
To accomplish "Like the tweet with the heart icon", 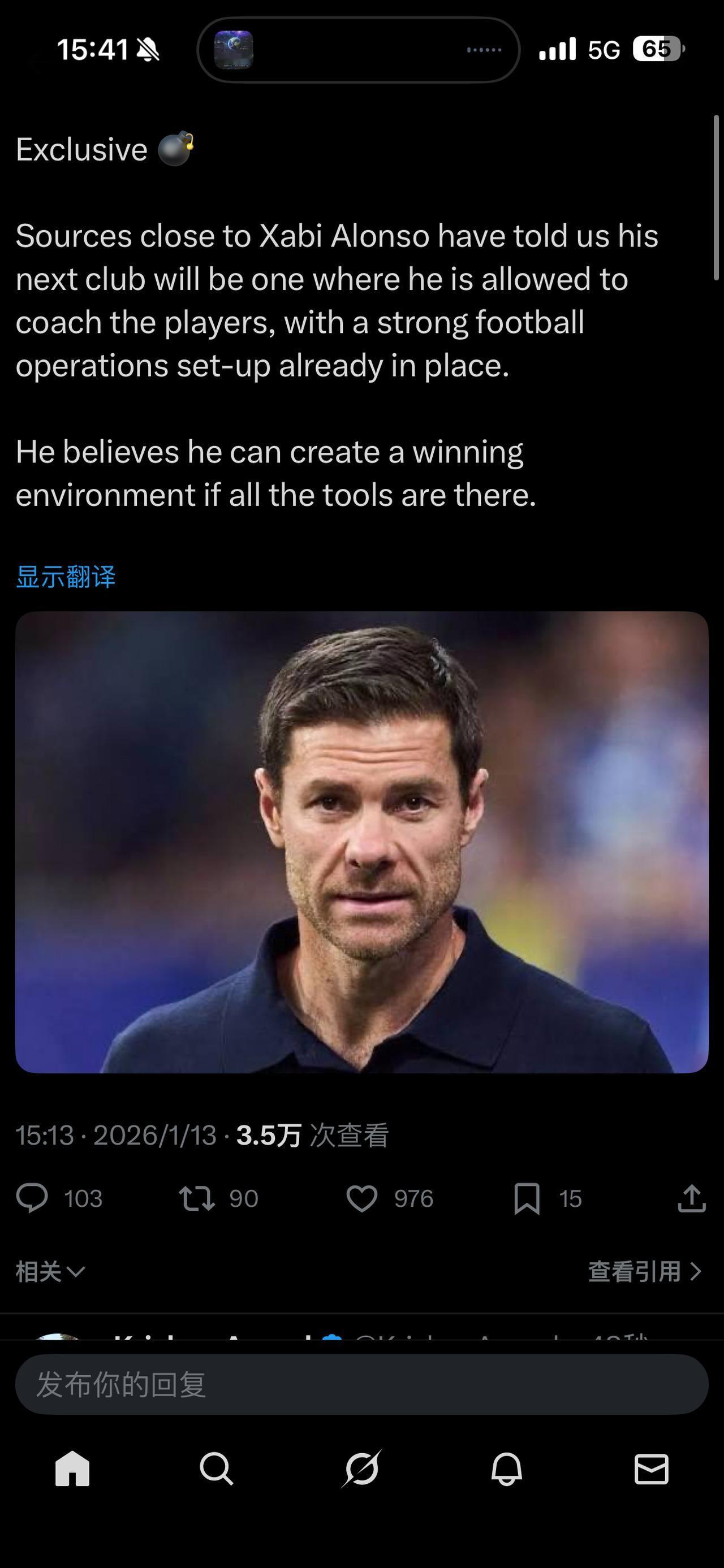I will click(x=363, y=1198).
